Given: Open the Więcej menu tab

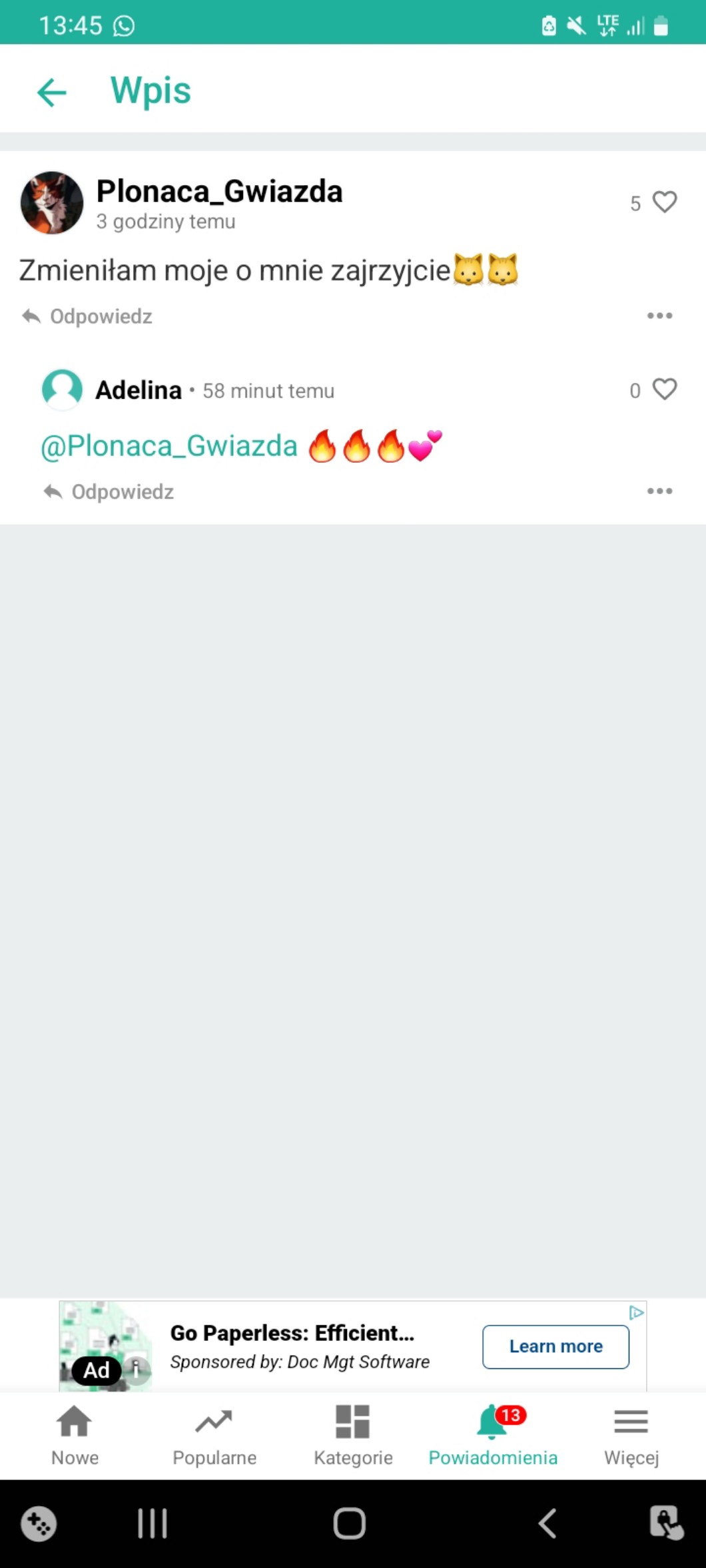Looking at the screenshot, I should (631, 1435).
